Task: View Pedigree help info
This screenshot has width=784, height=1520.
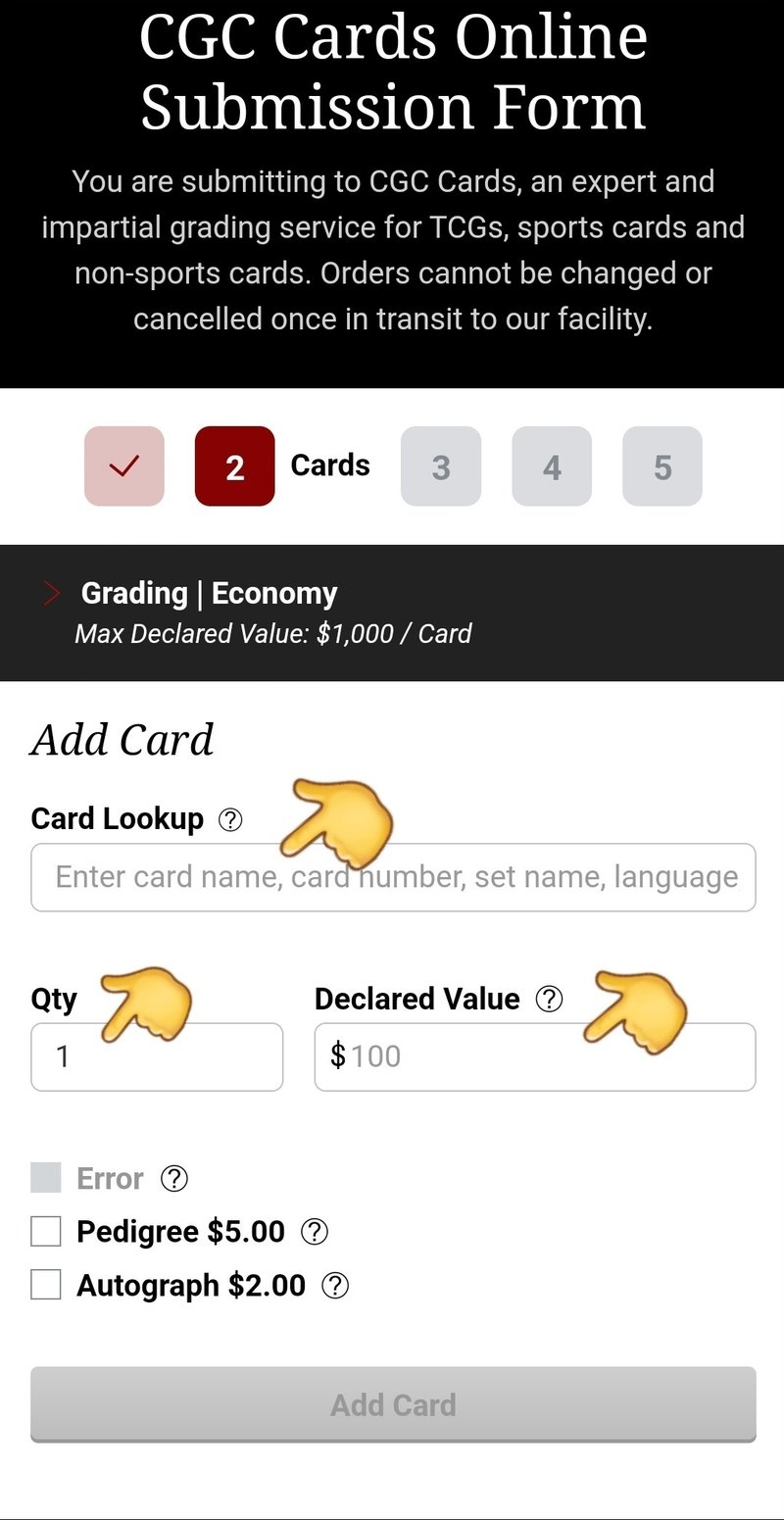Action: pyautogui.click(x=314, y=1231)
